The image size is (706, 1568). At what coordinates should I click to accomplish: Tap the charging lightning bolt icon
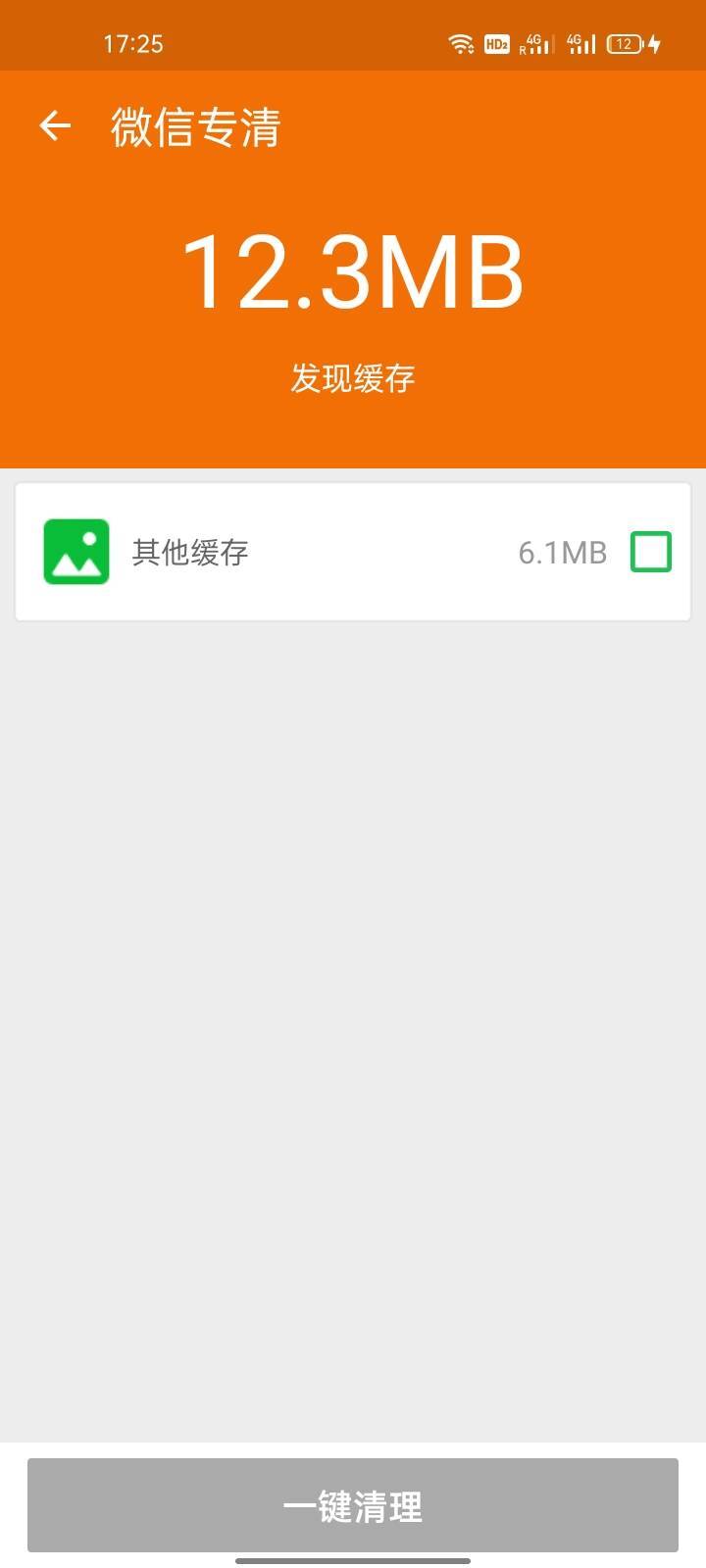(x=654, y=42)
